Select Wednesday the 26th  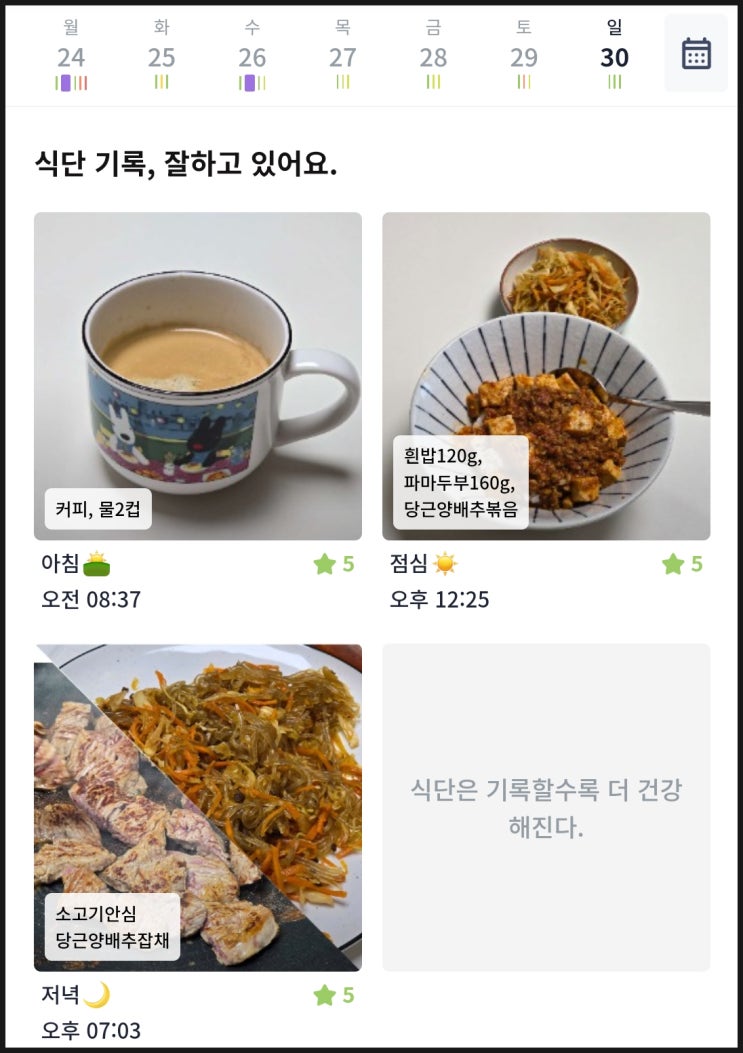[x=252, y=54]
